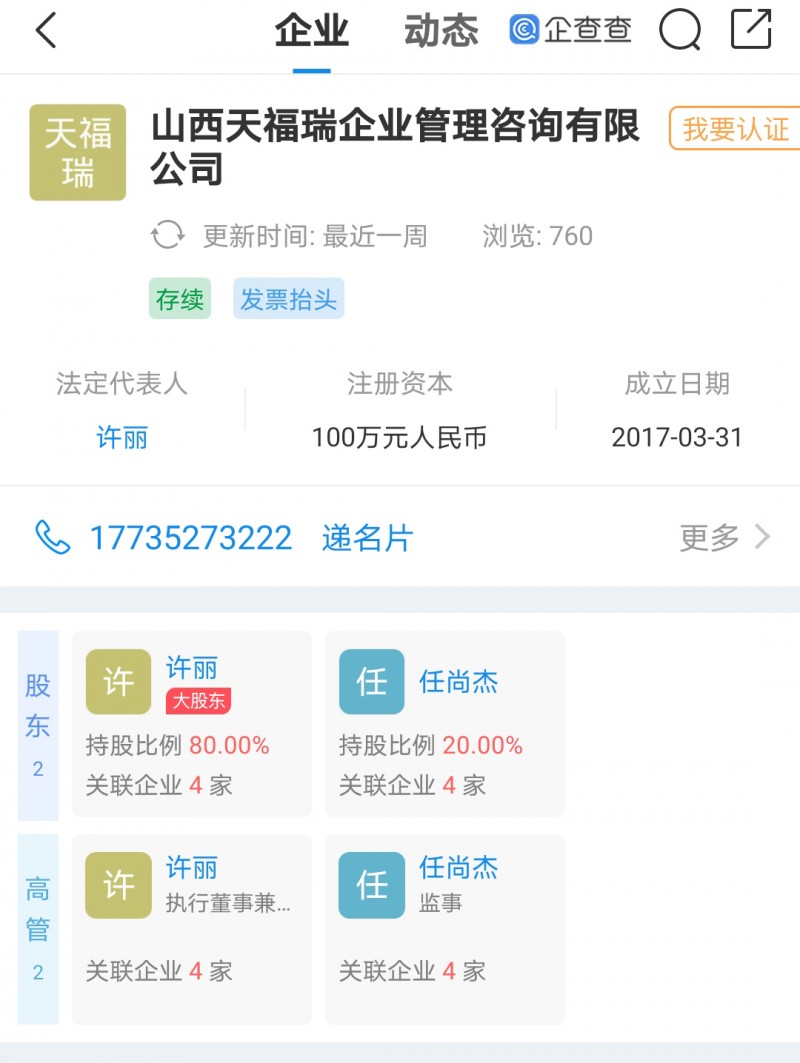Image resolution: width=800 pixels, height=1063 pixels.
Task: Select the 企业 tab
Action: pyautogui.click(x=311, y=32)
